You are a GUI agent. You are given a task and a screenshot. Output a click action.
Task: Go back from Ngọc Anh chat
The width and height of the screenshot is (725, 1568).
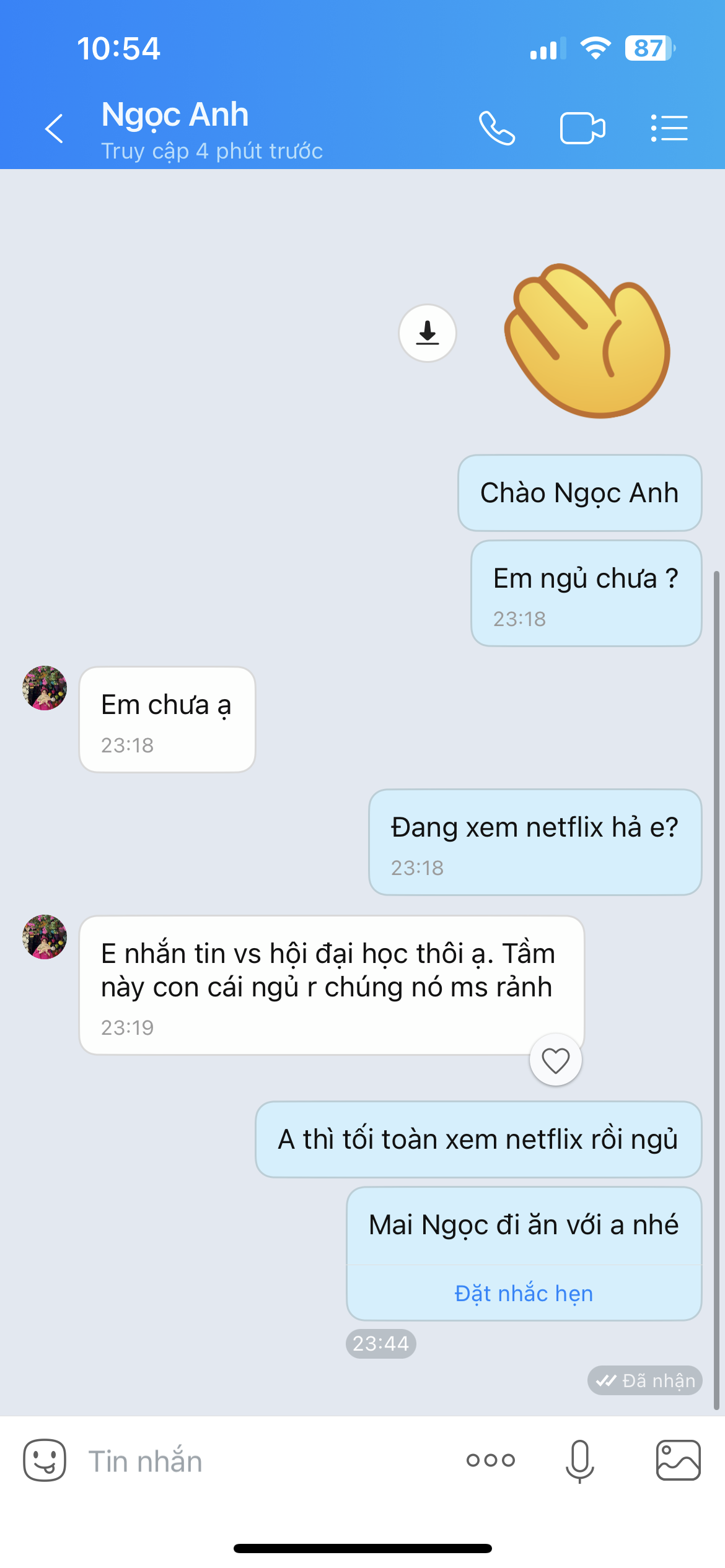[55, 128]
